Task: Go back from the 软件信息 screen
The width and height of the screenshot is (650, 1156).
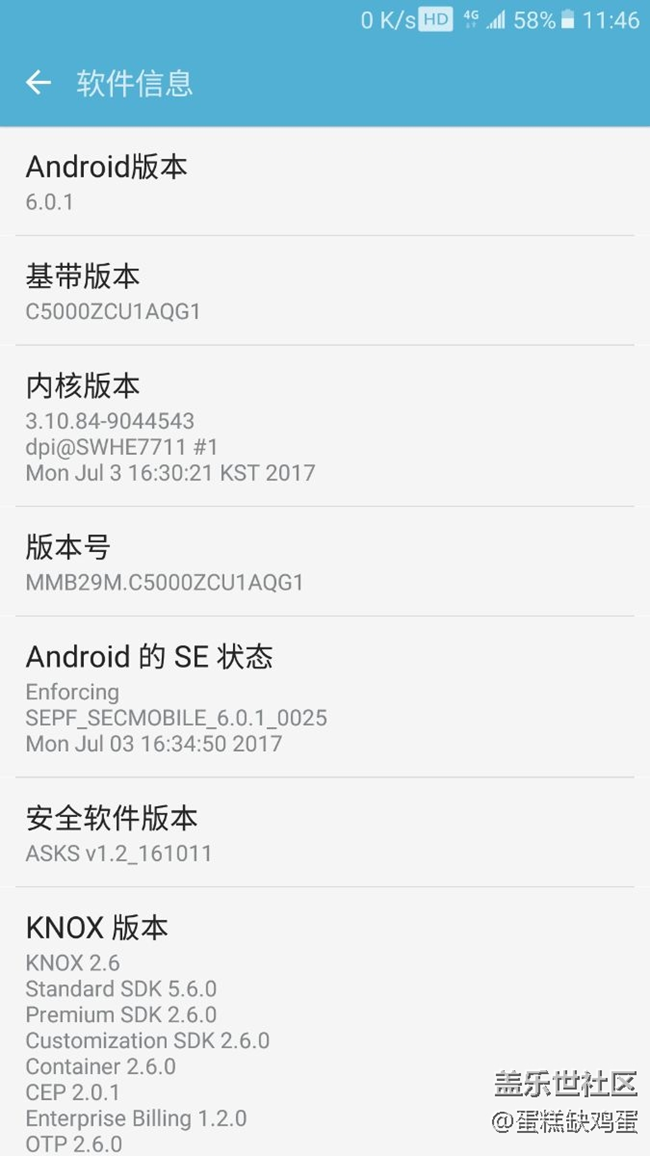Action: coord(38,83)
